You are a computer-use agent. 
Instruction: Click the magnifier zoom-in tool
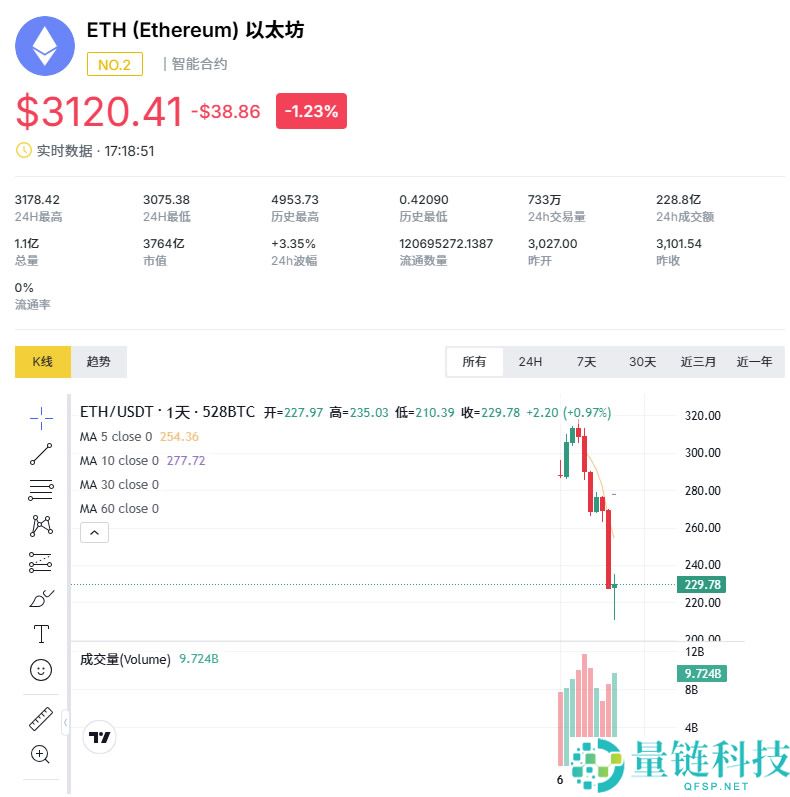click(40, 754)
